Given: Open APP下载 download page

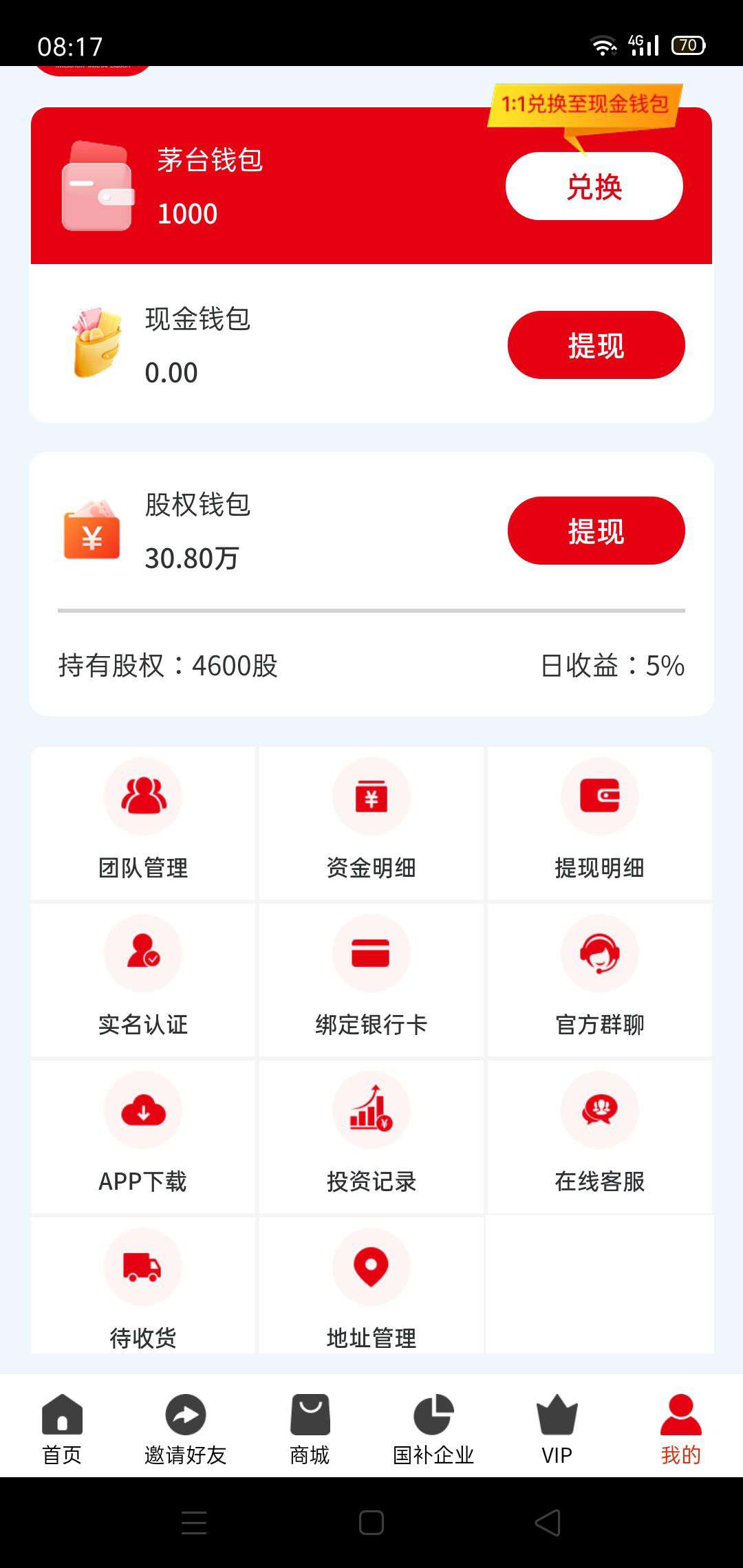Looking at the screenshot, I should tap(142, 1138).
